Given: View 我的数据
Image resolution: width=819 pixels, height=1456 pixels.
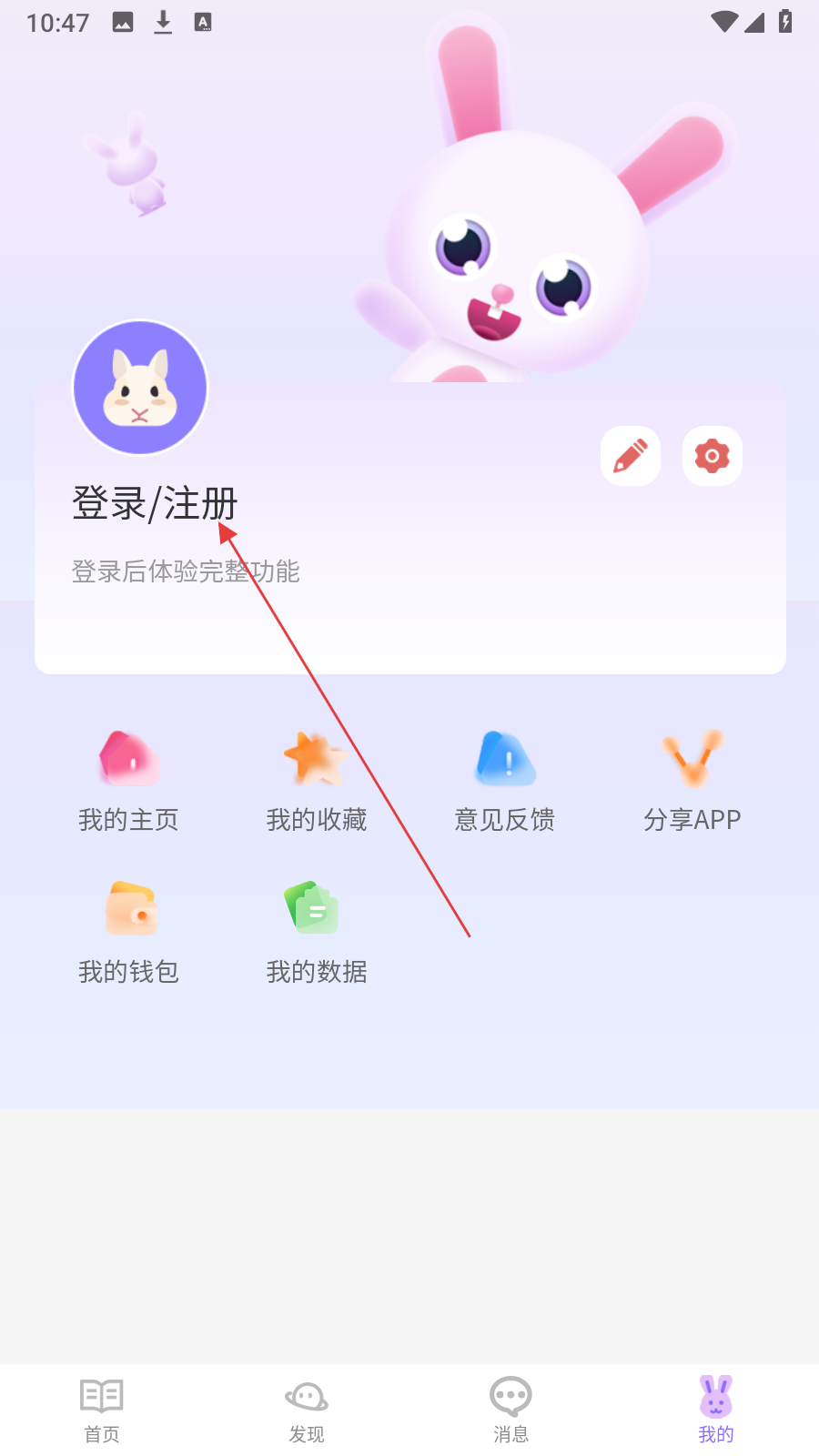Looking at the screenshot, I should coord(317,933).
